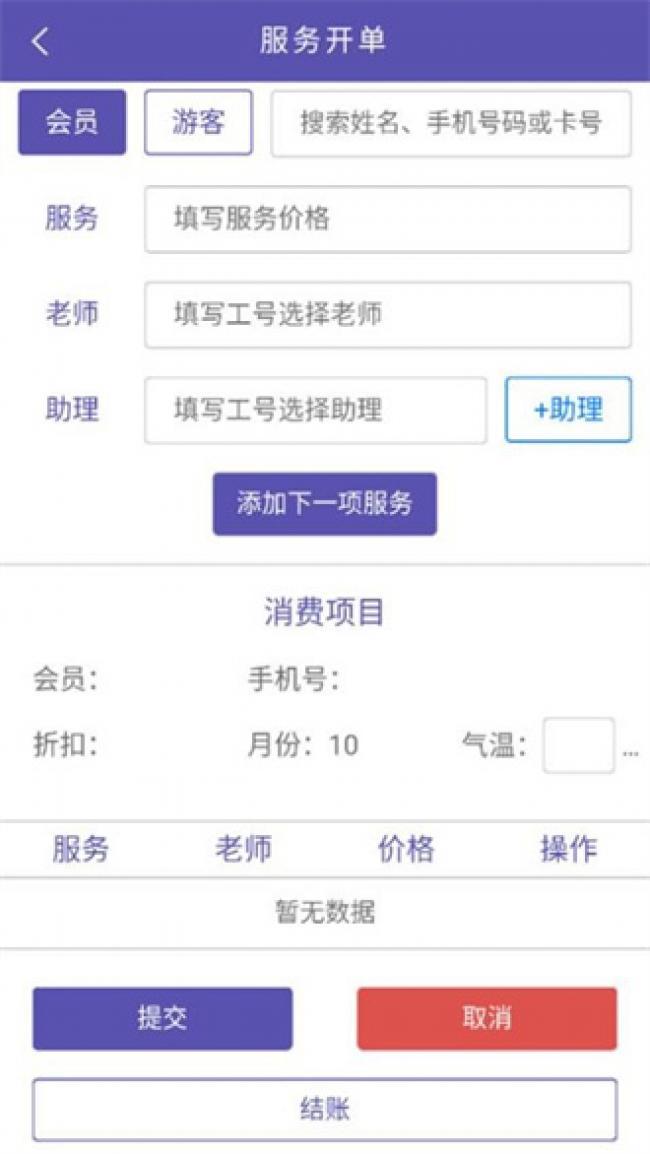
Task: Open checkout with 结账
Action: 324,1109
